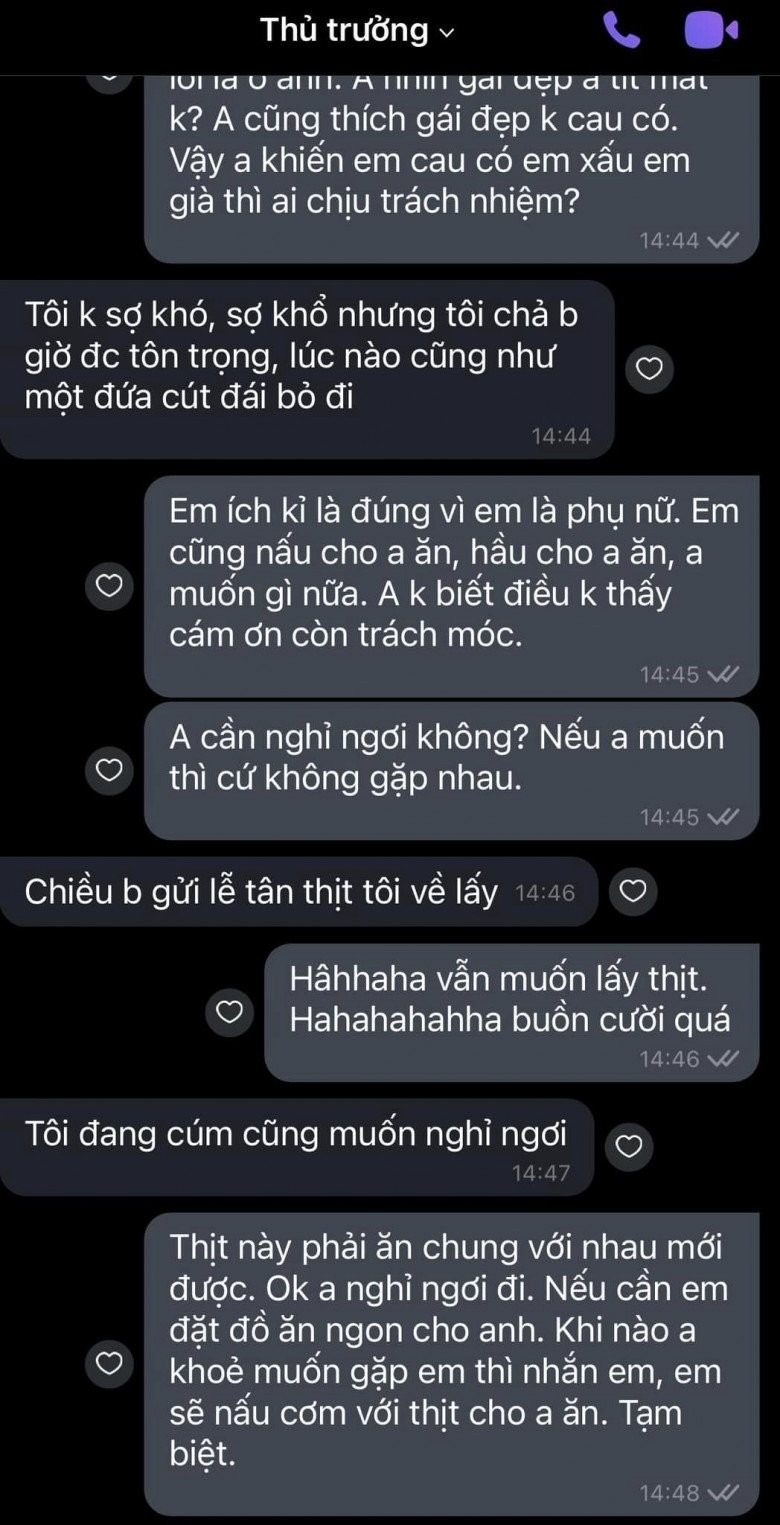
Task: Like the "Em ích kỉ là đúng" message
Action: (109, 585)
